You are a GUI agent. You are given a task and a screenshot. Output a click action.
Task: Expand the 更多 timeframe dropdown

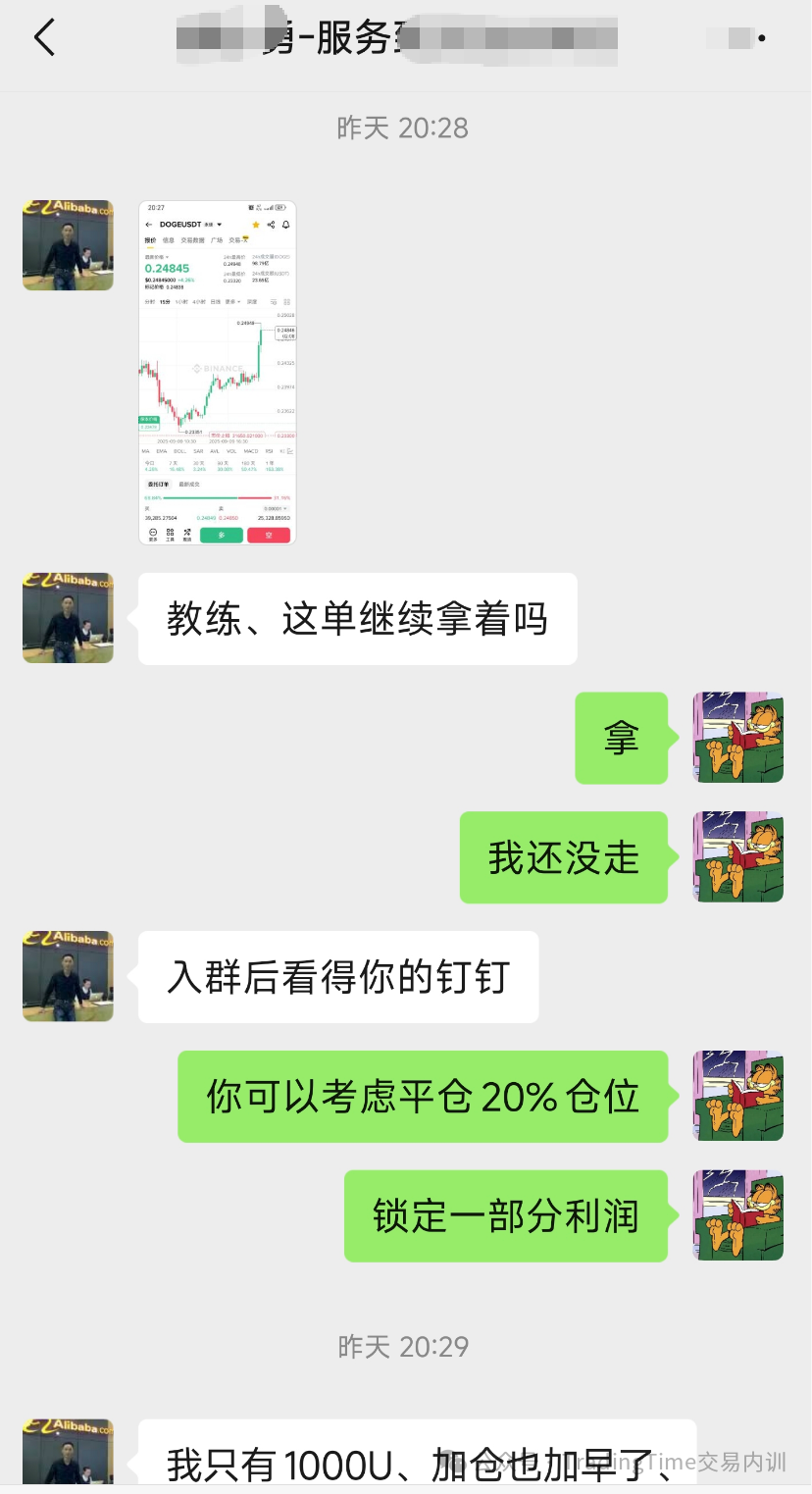click(232, 301)
